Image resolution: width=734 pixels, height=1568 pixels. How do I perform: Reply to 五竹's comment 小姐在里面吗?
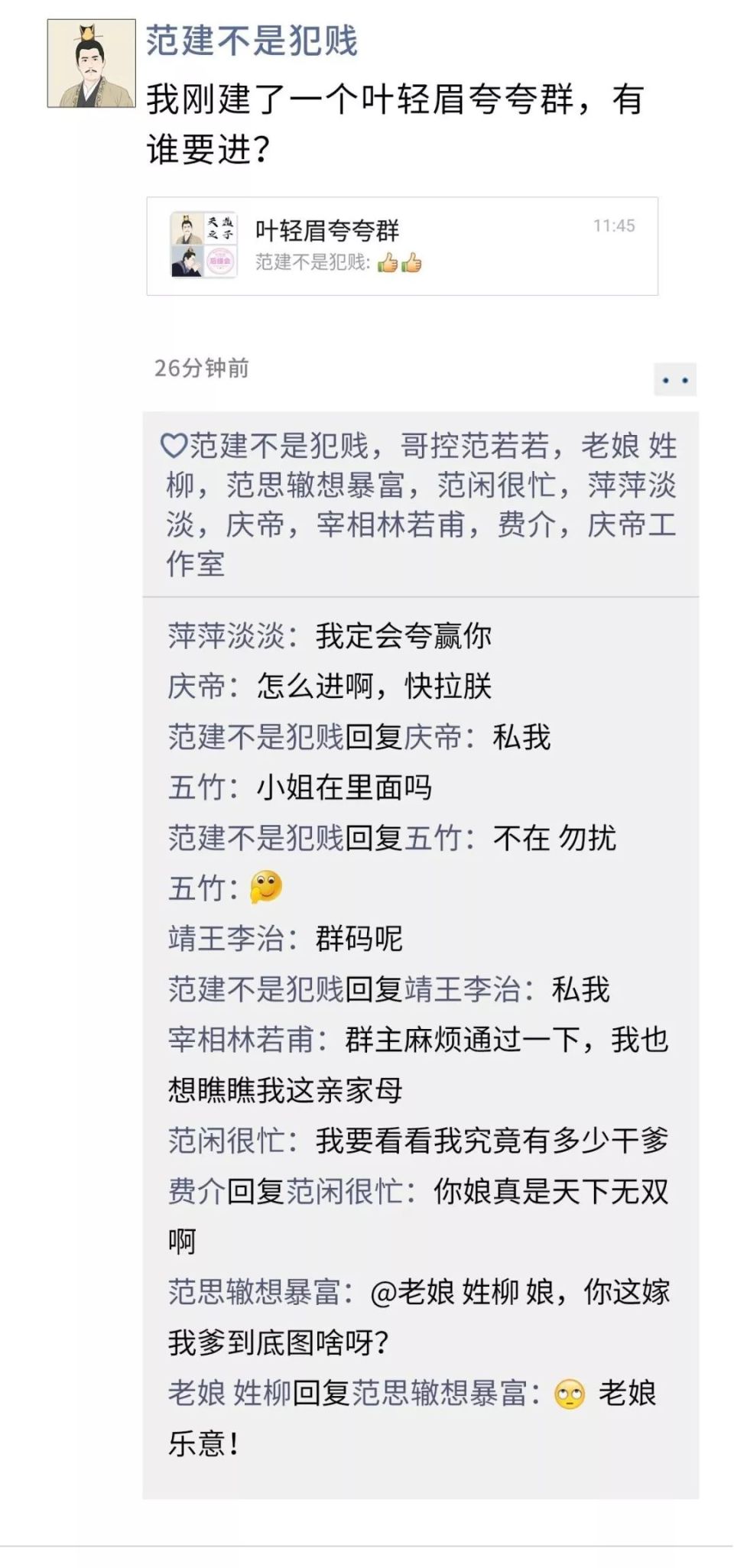point(344,787)
